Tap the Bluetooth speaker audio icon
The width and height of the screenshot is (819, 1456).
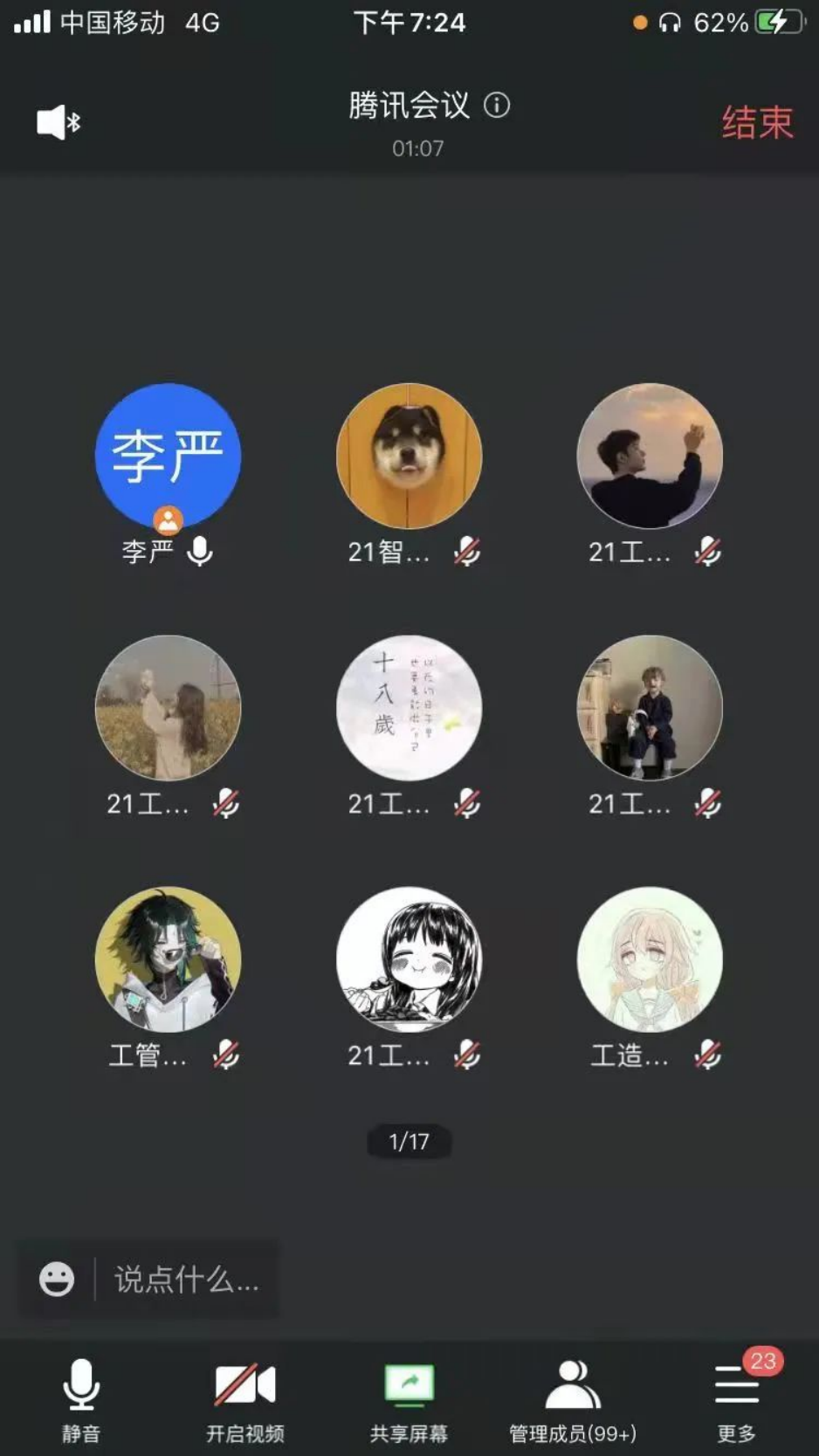click(x=58, y=122)
